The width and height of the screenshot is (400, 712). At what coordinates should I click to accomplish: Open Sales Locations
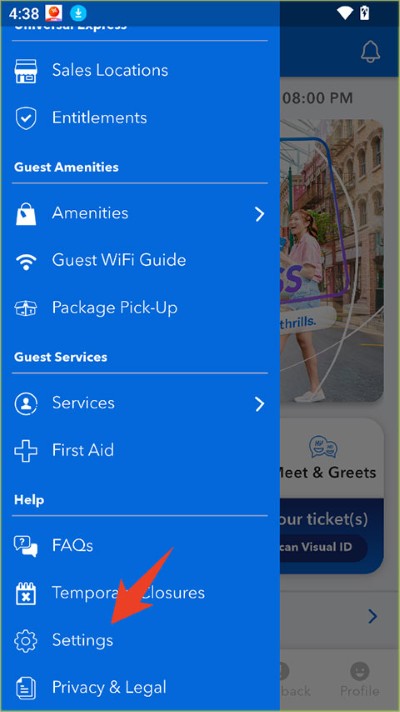click(140, 70)
